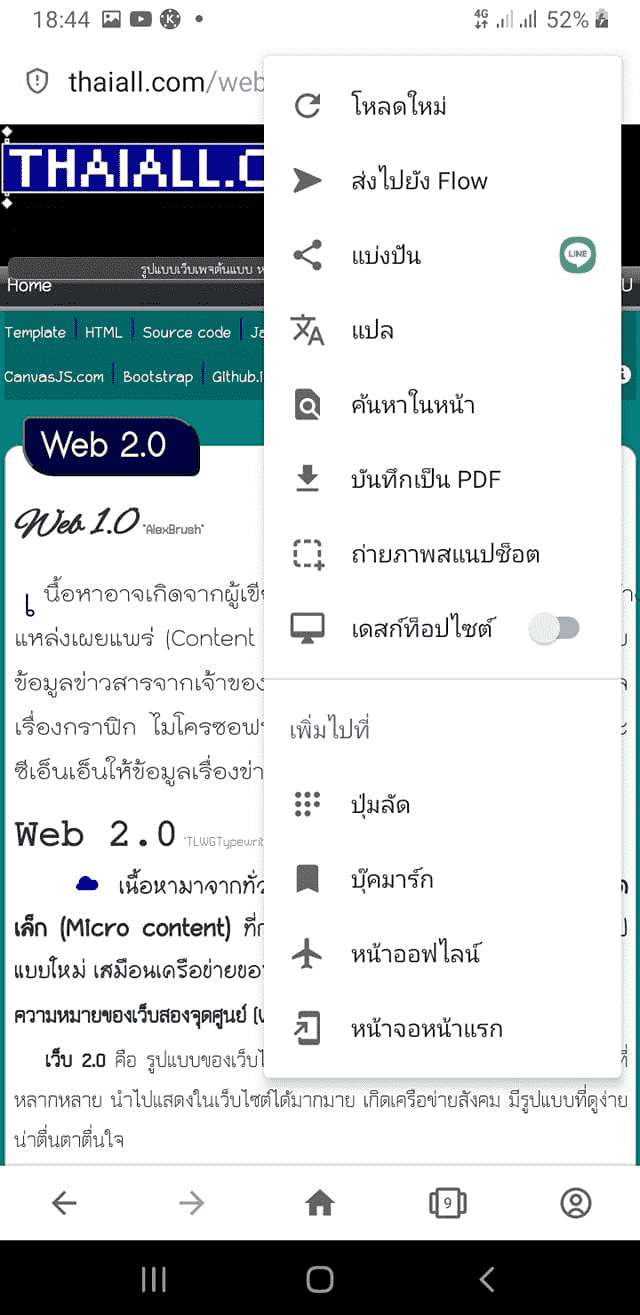The width and height of the screenshot is (640, 1315).
Task: Add to หน้าจอหน้าแรก home screen
Action: [426, 1029]
